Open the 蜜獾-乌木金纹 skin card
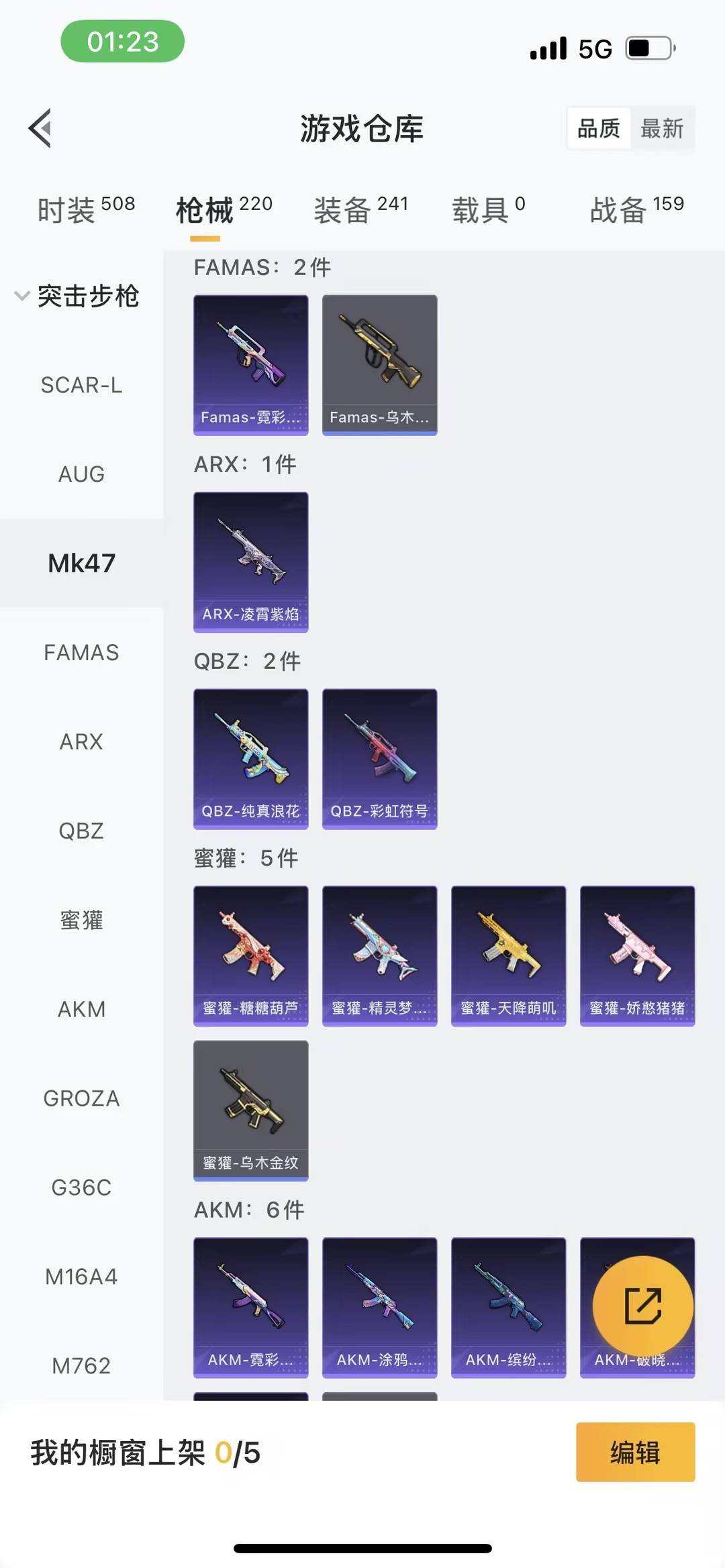Viewport: 725px width, 1568px height. click(x=250, y=1110)
